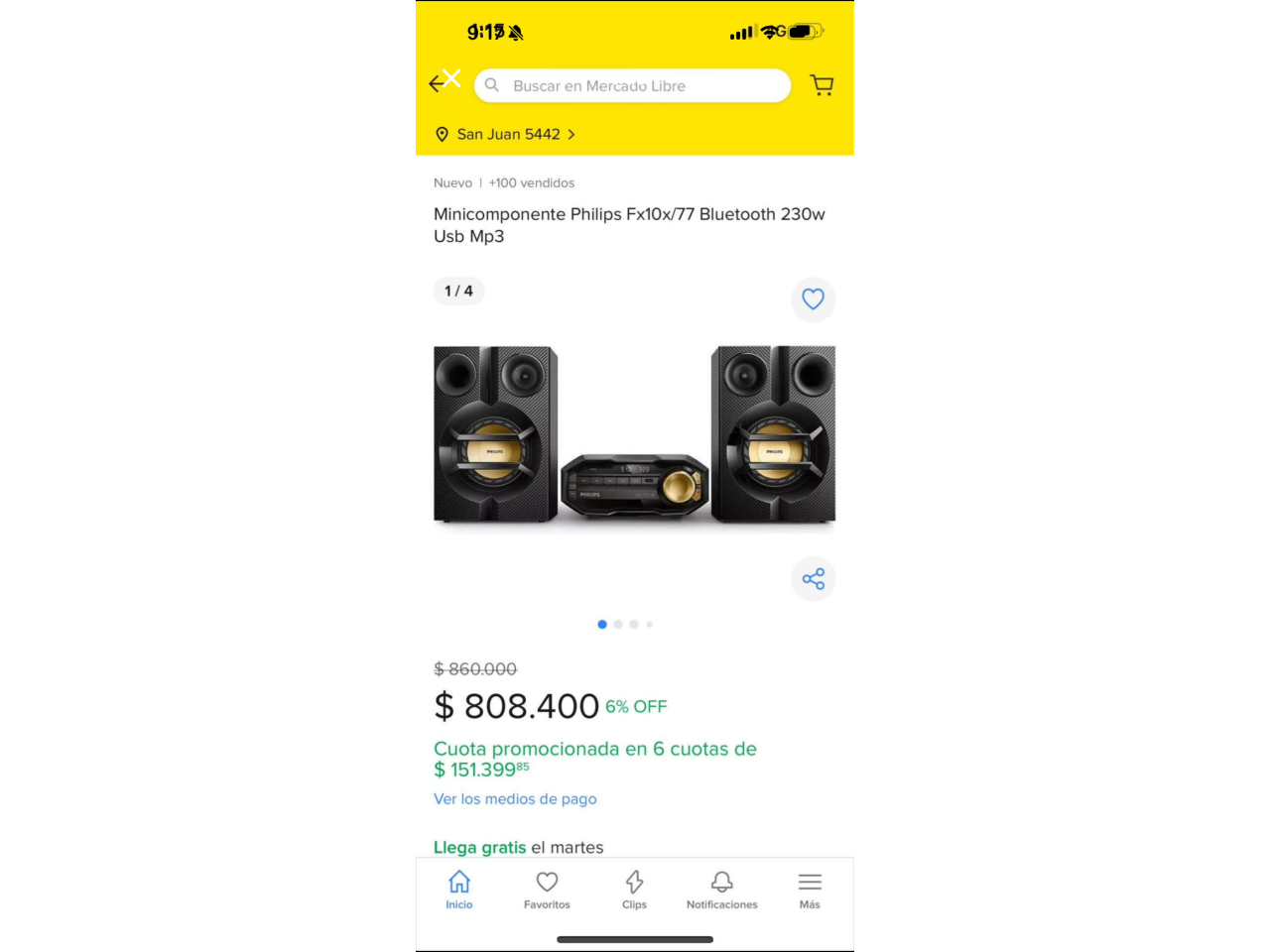Add product to favorites with heart icon

click(813, 298)
